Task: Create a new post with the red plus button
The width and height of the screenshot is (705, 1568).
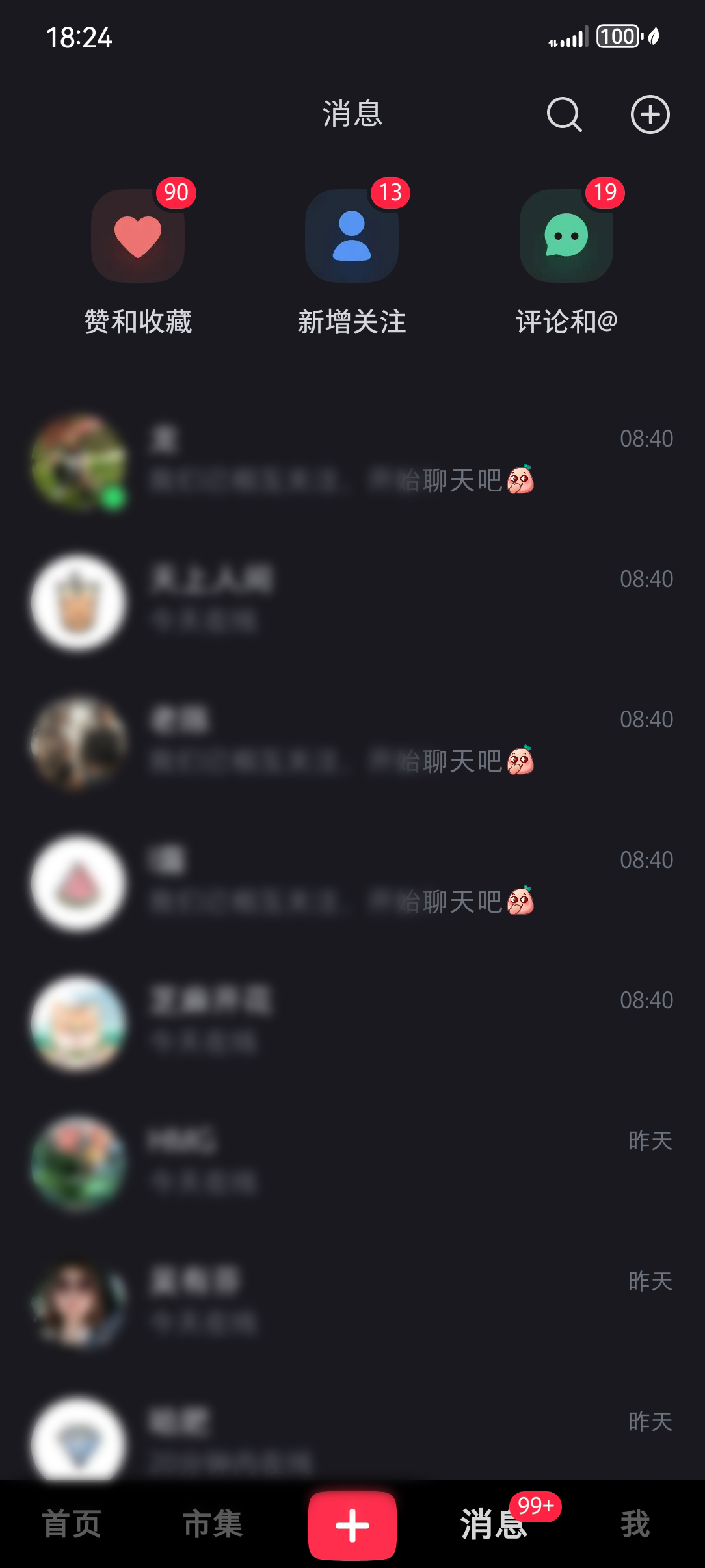Action: point(352,1525)
